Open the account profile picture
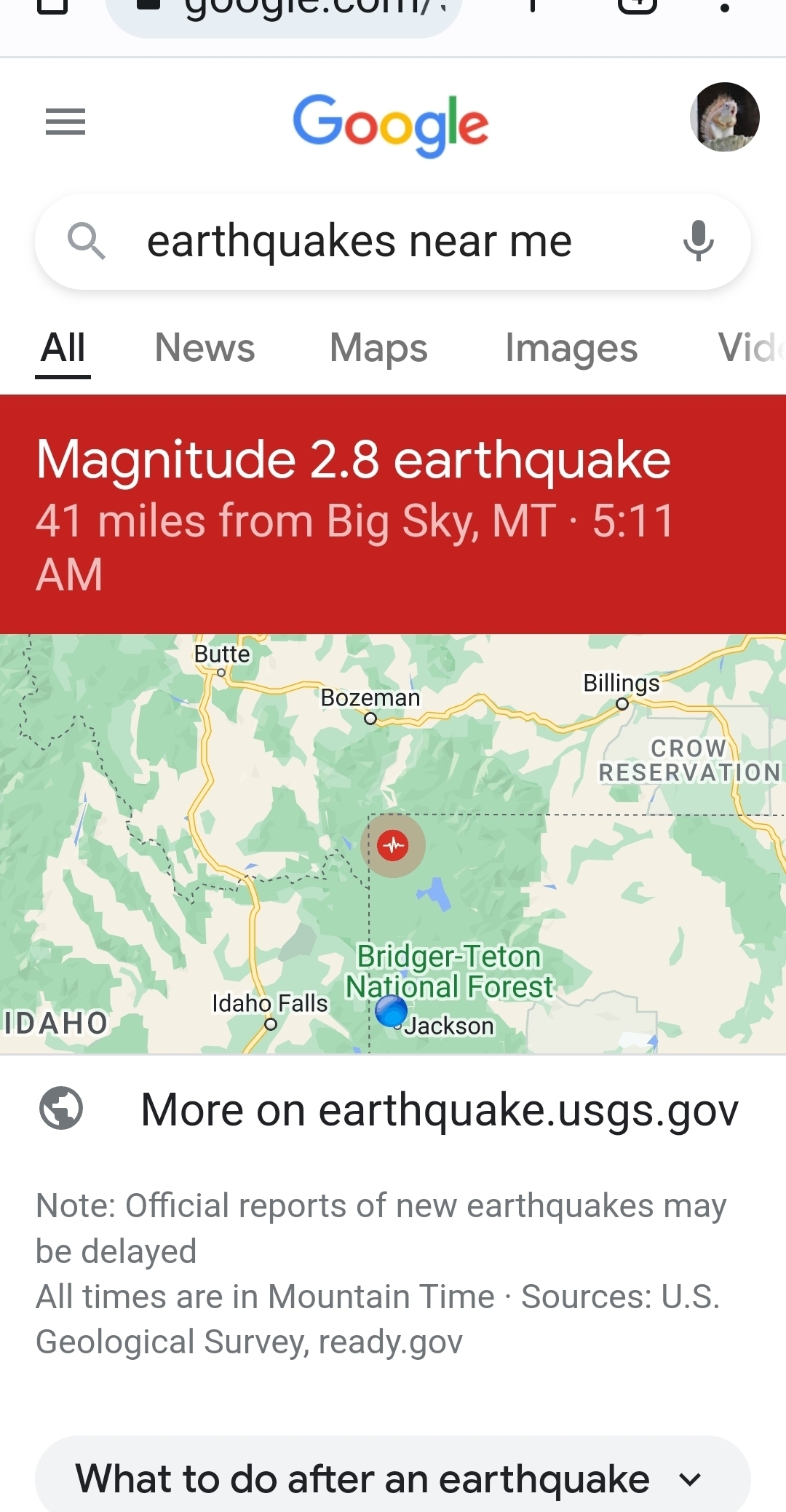 pos(724,117)
